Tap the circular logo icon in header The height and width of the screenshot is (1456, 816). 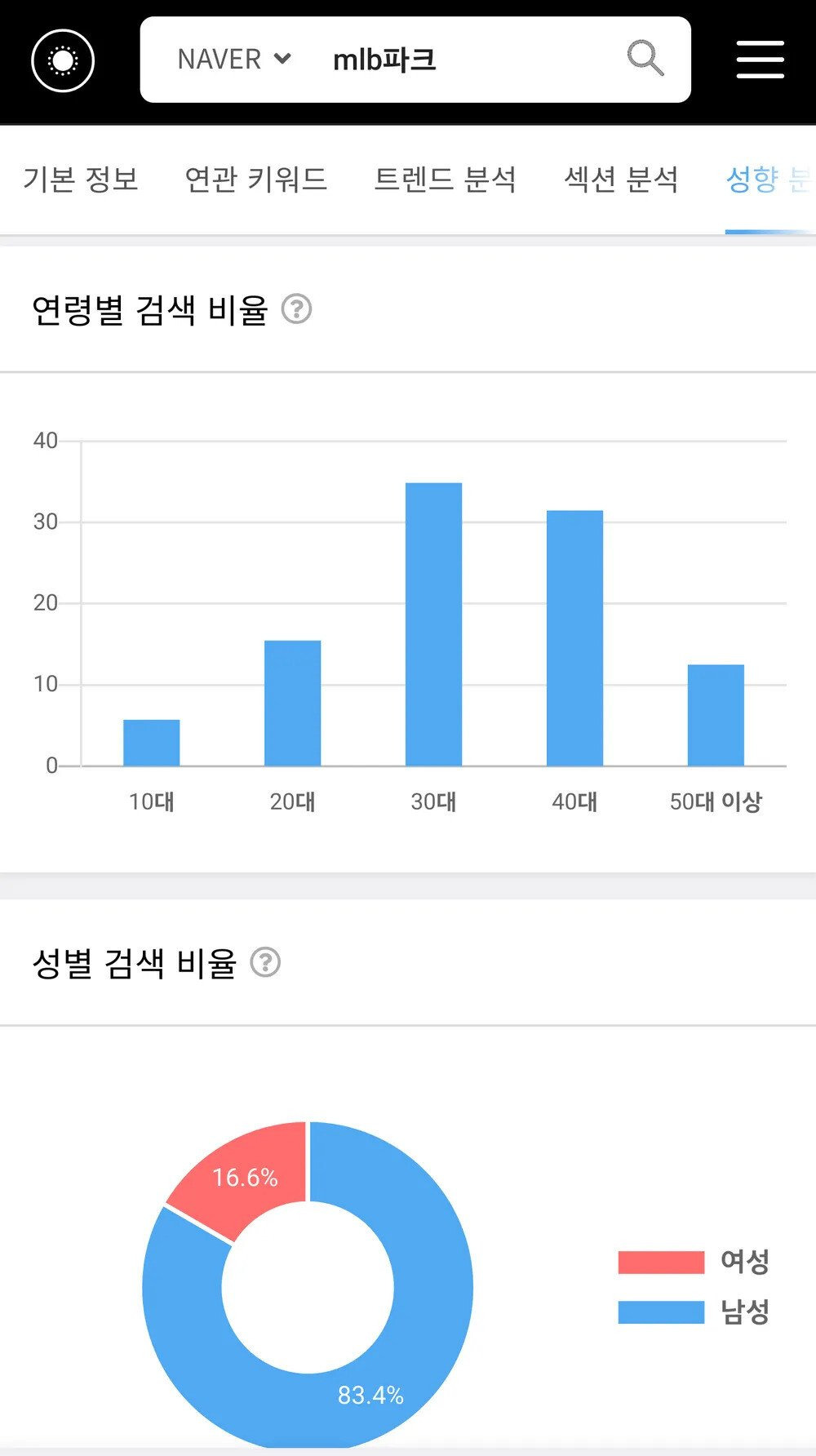63,60
